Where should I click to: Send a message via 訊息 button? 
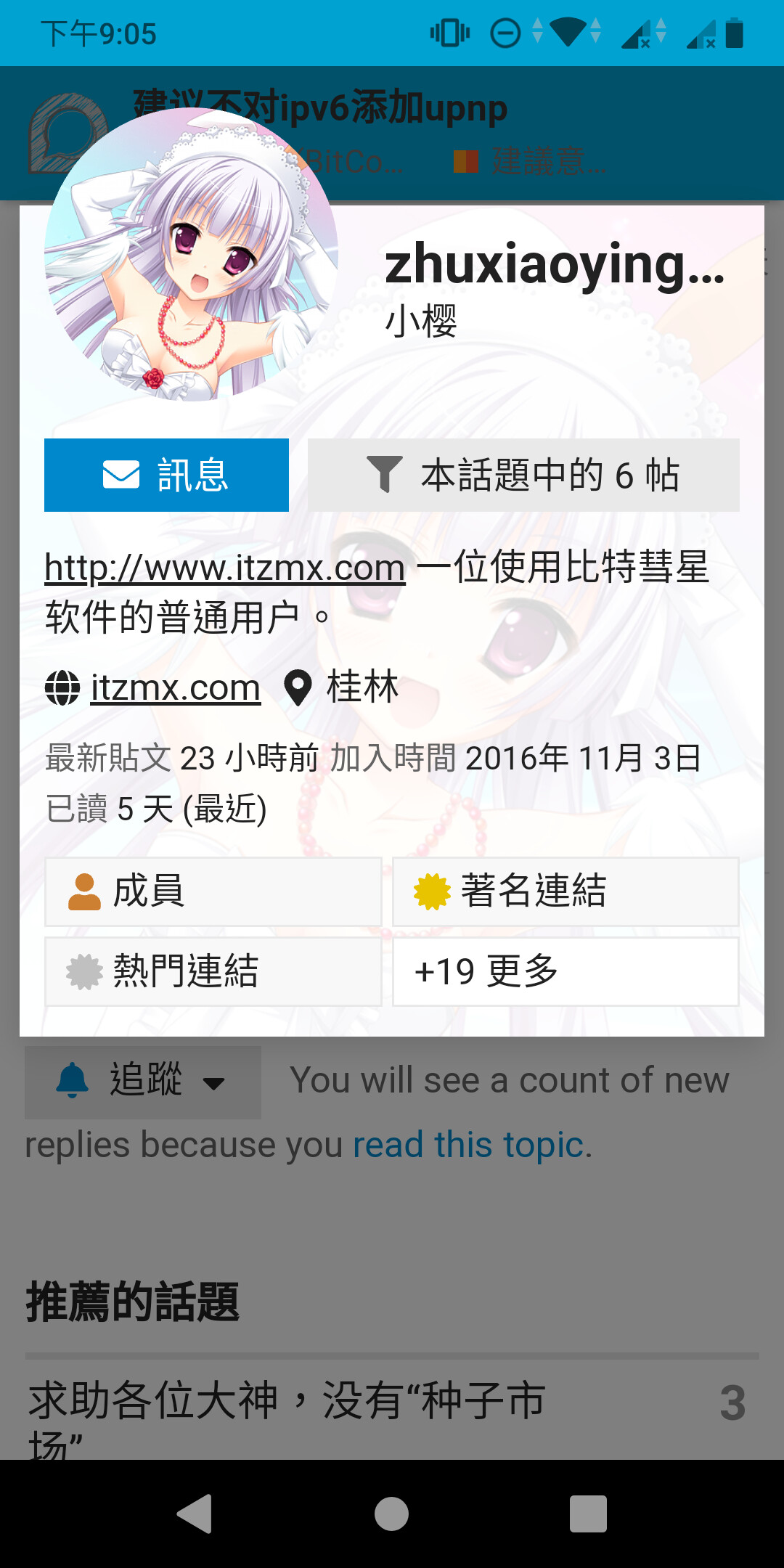click(x=166, y=475)
